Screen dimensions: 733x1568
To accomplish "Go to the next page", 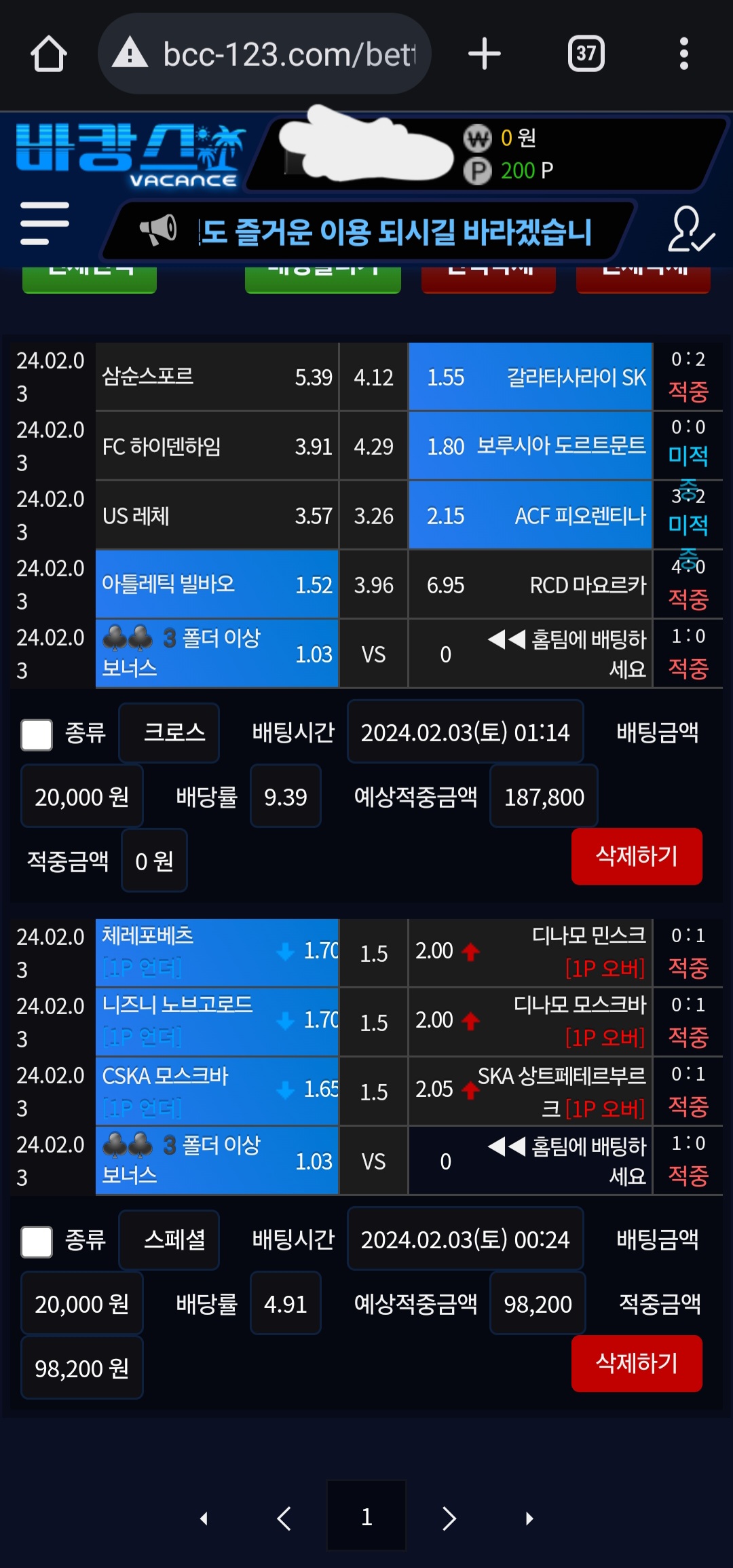I will [449, 1518].
